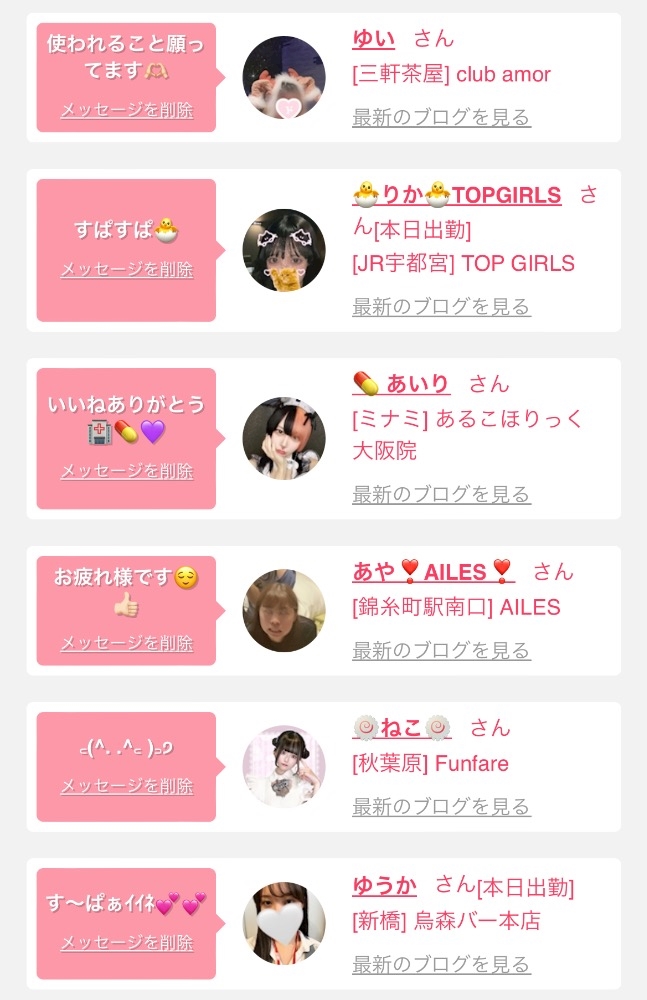This screenshot has width=647, height=1000.
Task: Open あや AILES profile link
Action: point(433,571)
